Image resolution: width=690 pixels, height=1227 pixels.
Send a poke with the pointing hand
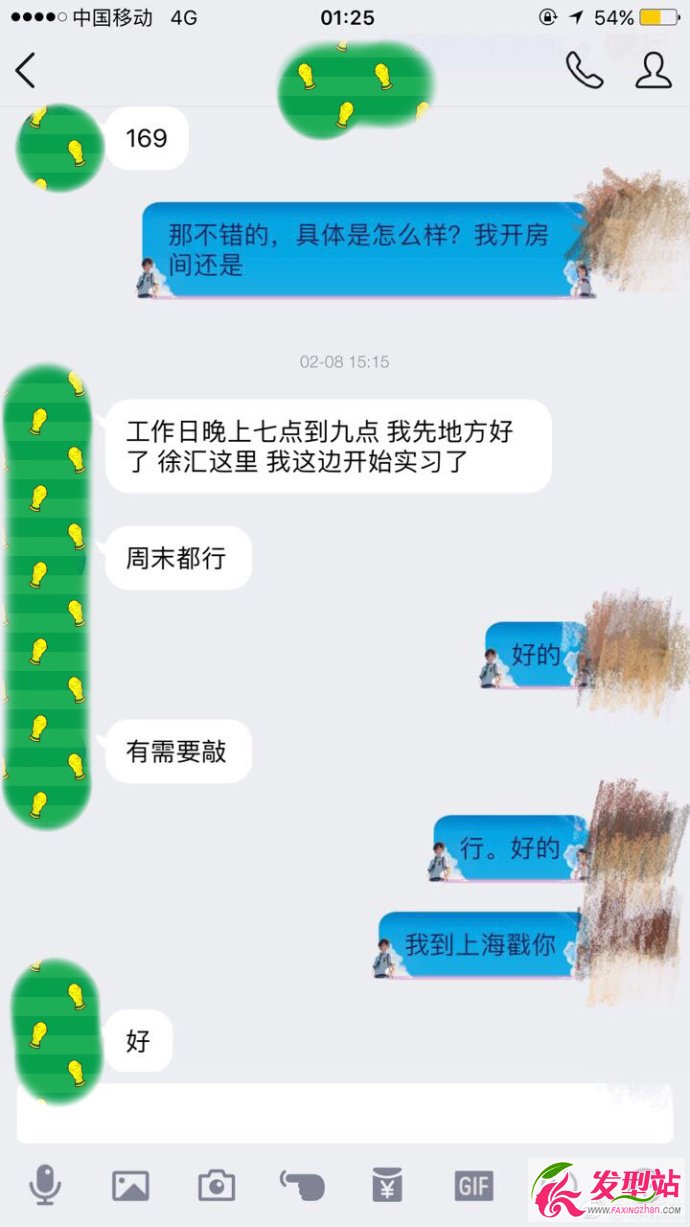click(302, 1186)
